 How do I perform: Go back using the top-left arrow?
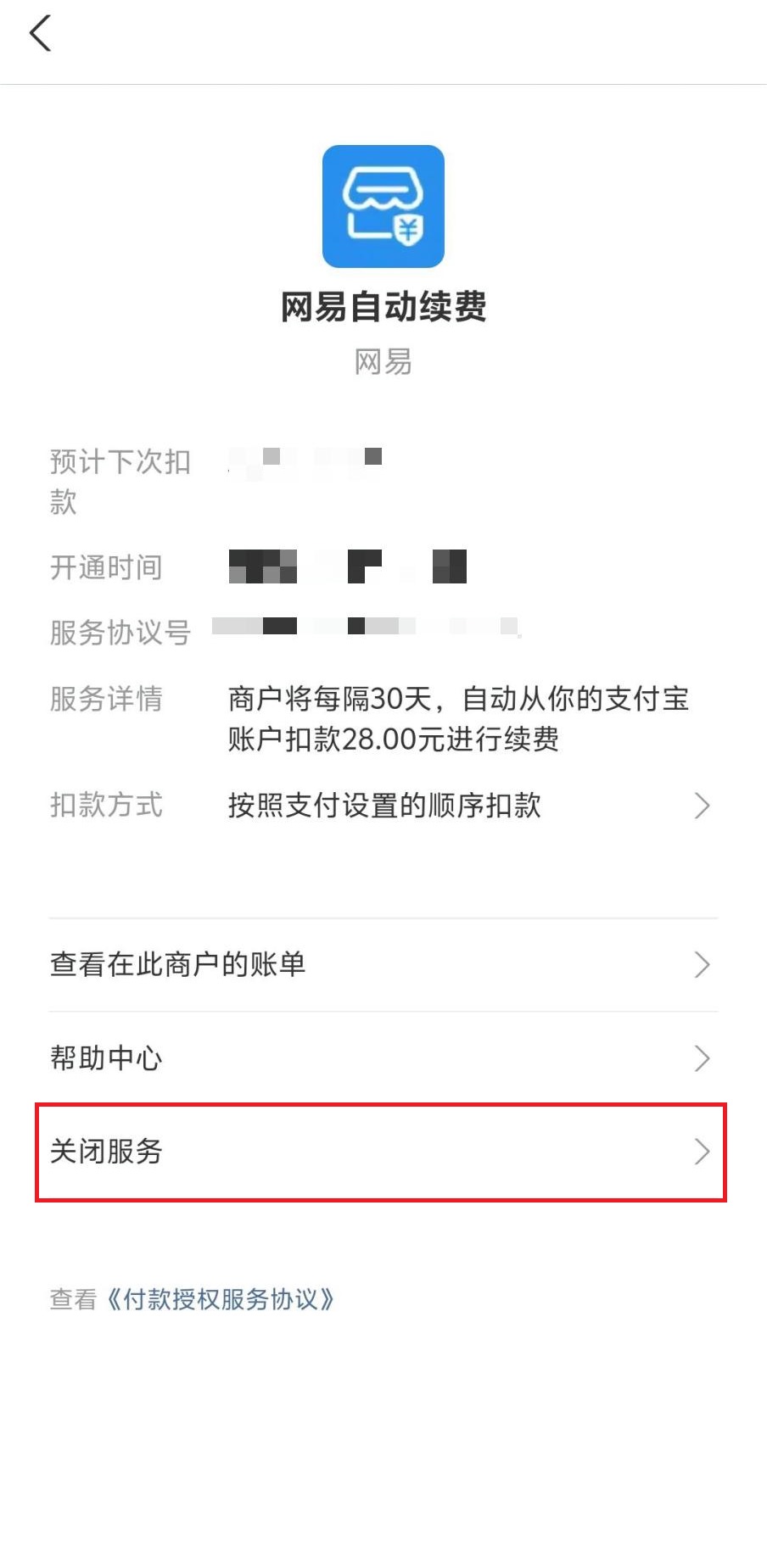click(40, 35)
